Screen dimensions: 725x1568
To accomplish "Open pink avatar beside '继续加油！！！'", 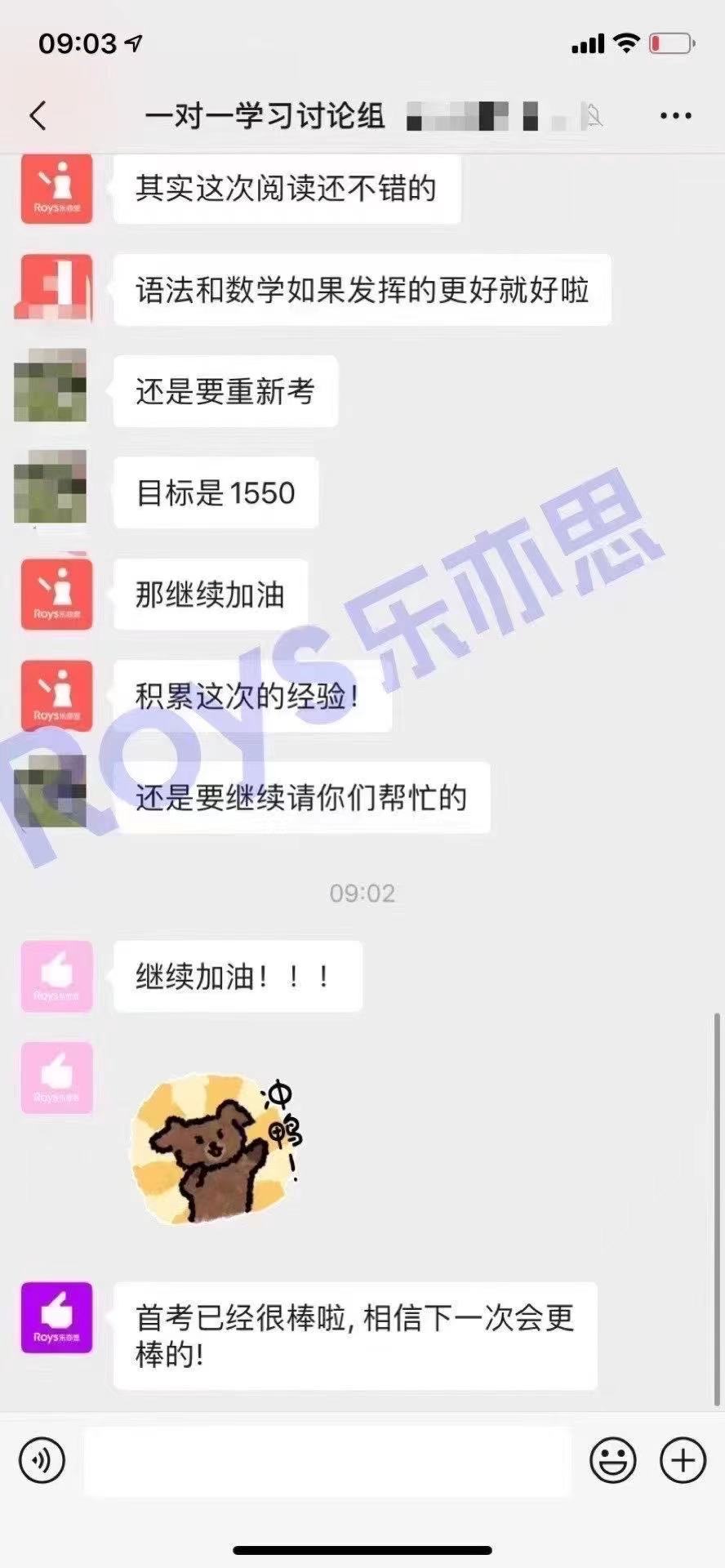I will point(56,976).
